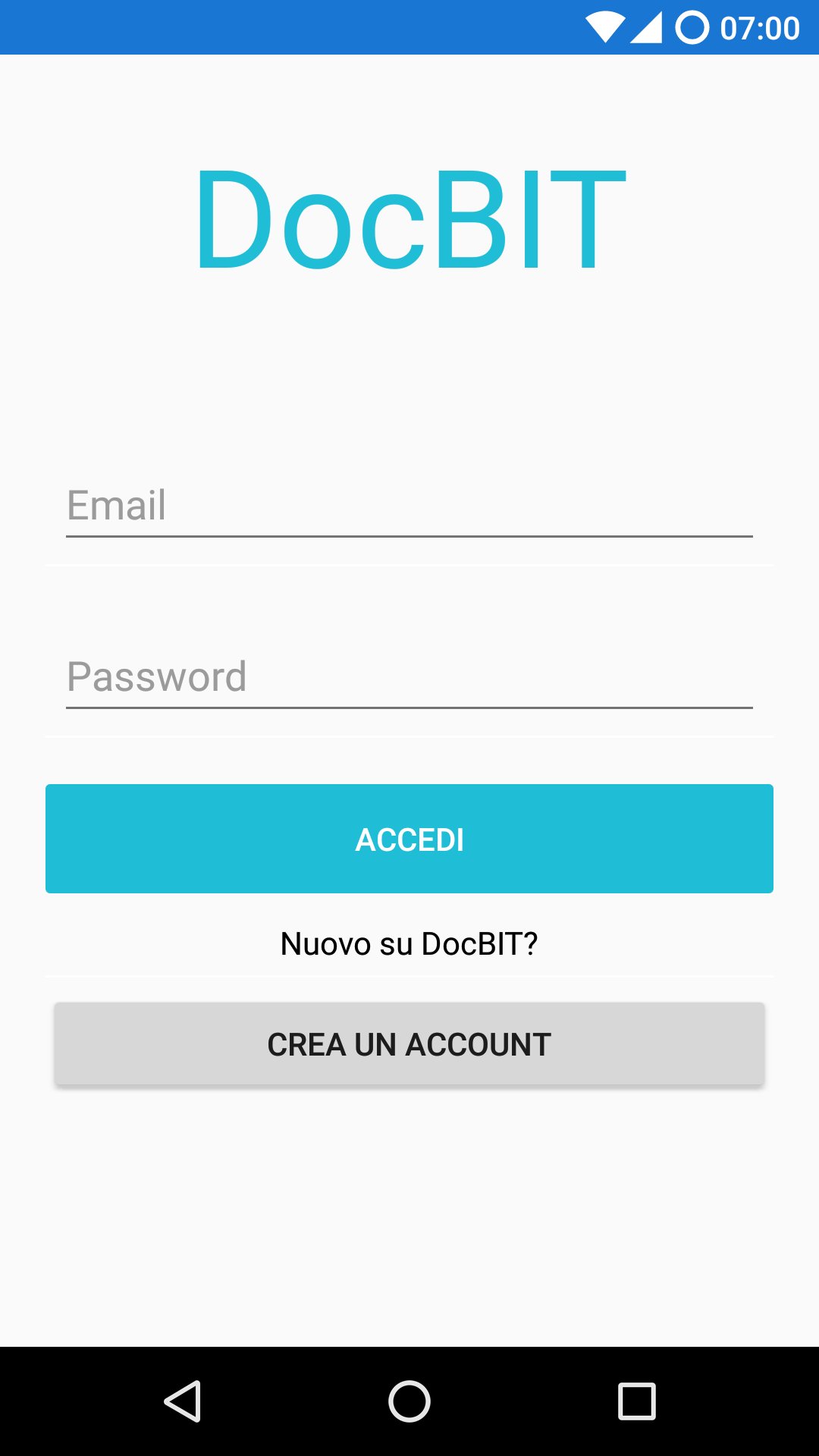
Task: Click the Email input field
Action: (409, 506)
